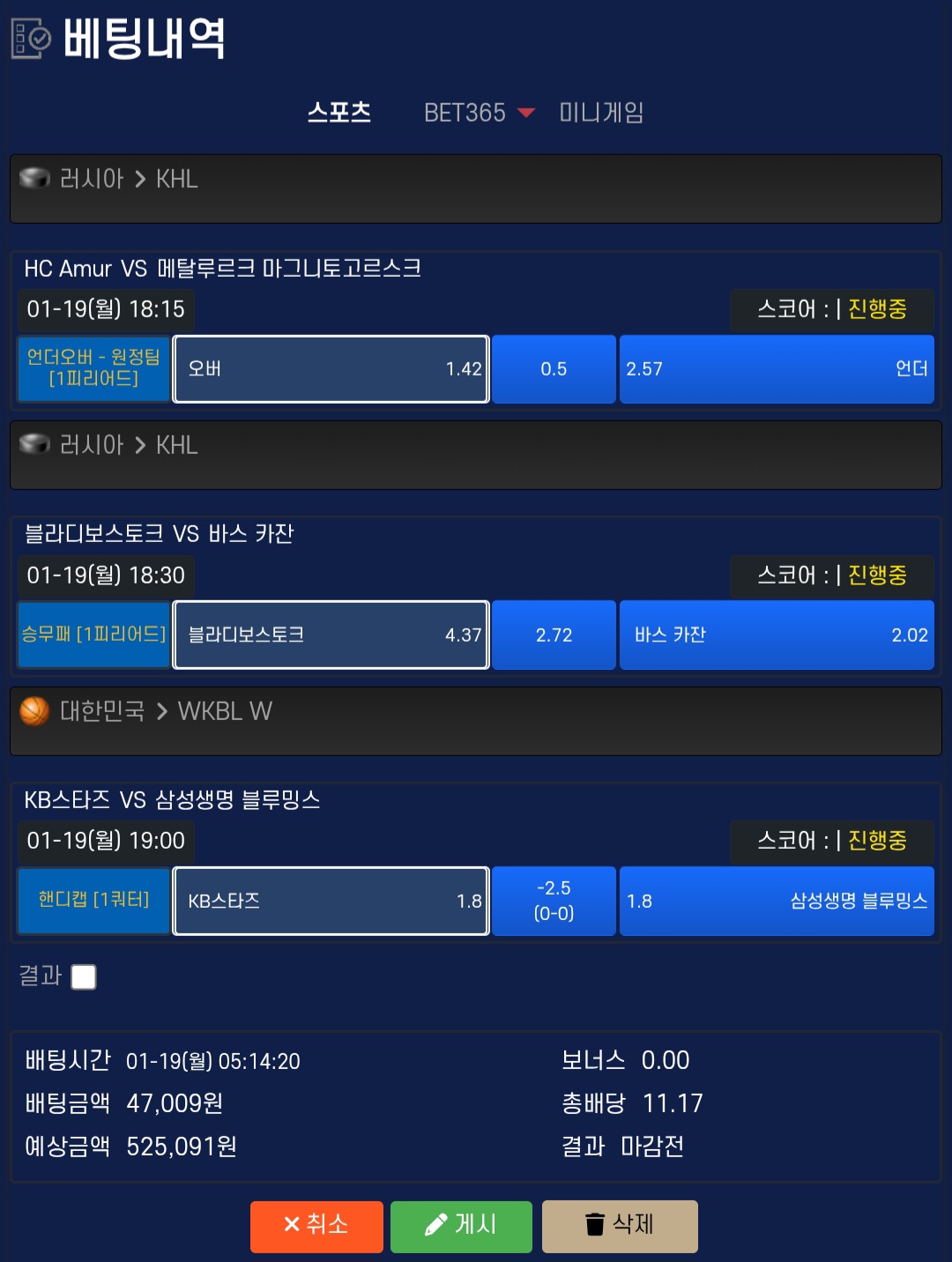This screenshot has height=1262, width=952.
Task: Post the bet with 게시
Action: click(461, 1226)
